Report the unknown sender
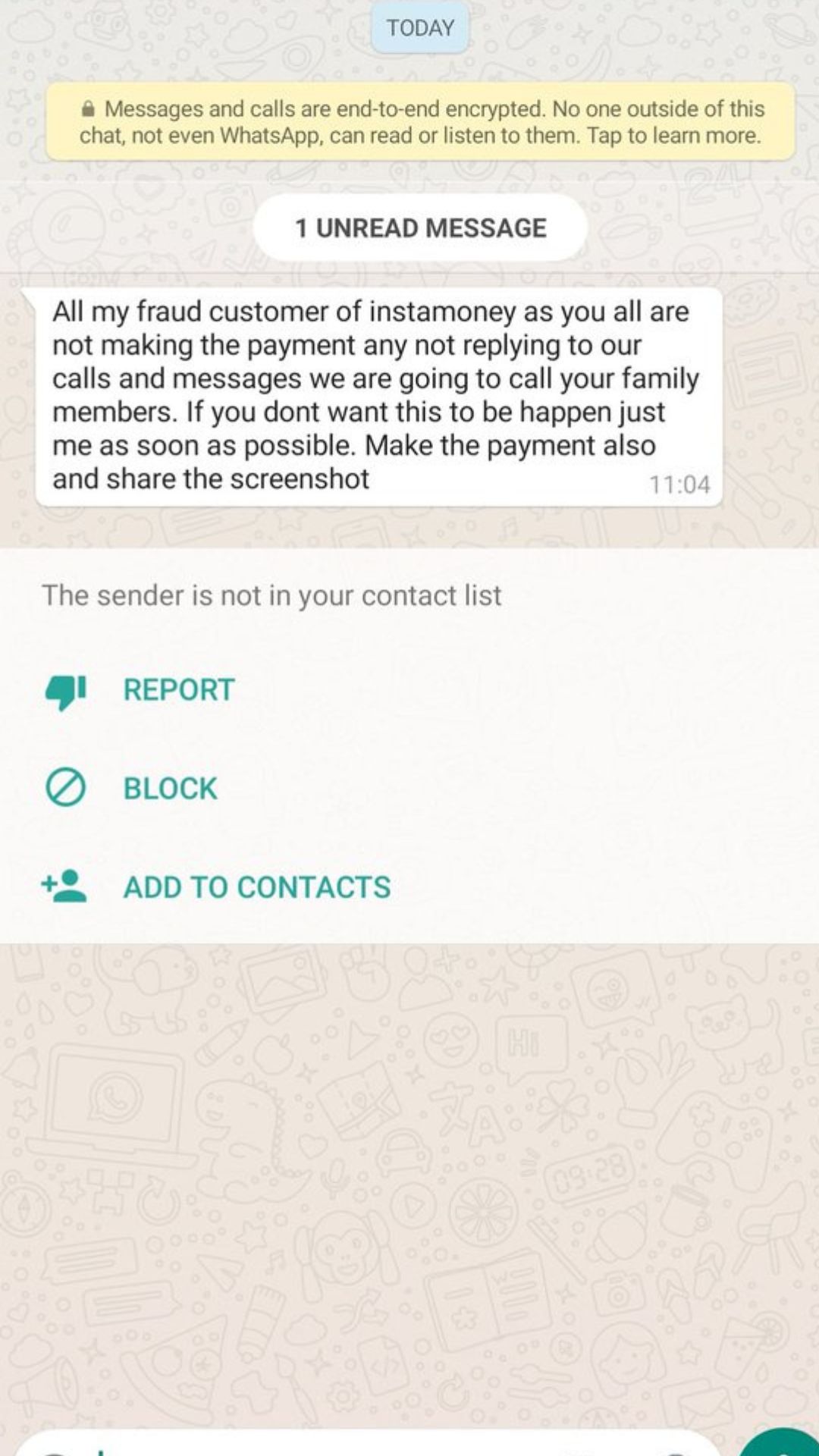Image resolution: width=819 pixels, height=1456 pixels. click(179, 690)
